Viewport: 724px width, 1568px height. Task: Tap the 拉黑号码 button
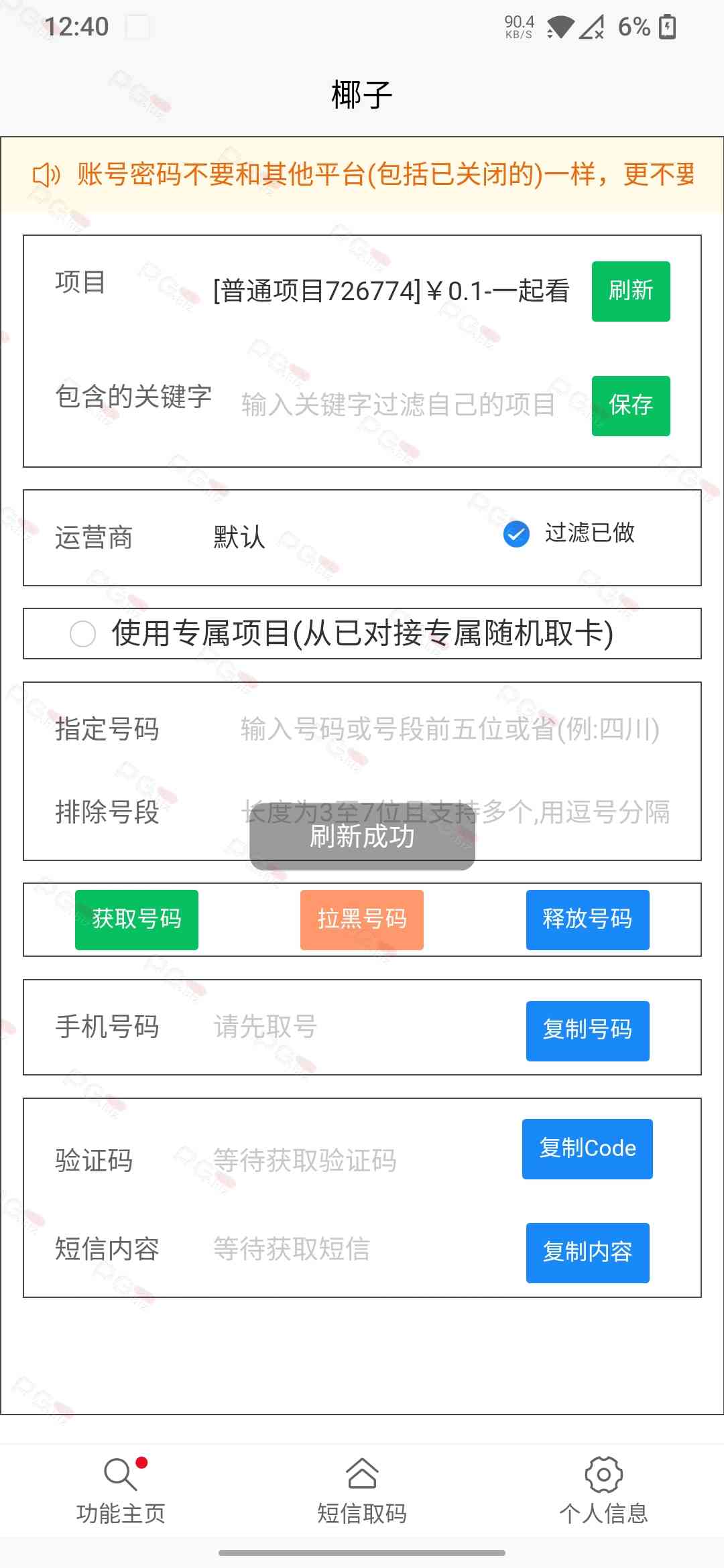pos(362,919)
